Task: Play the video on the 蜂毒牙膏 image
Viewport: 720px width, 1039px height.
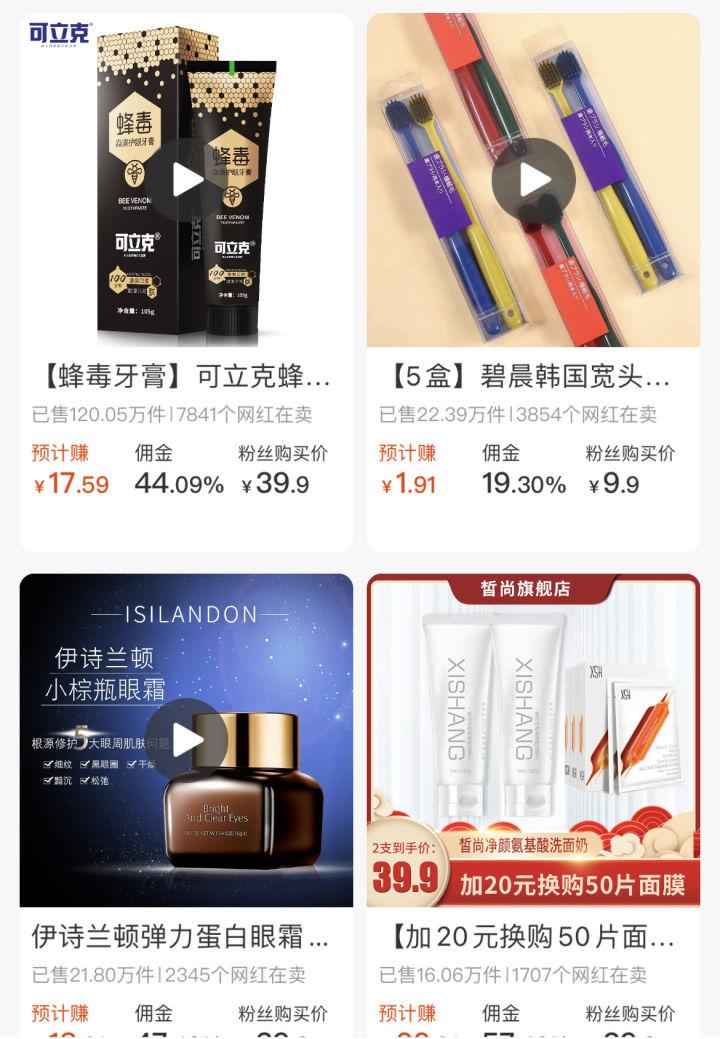Action: click(186, 180)
